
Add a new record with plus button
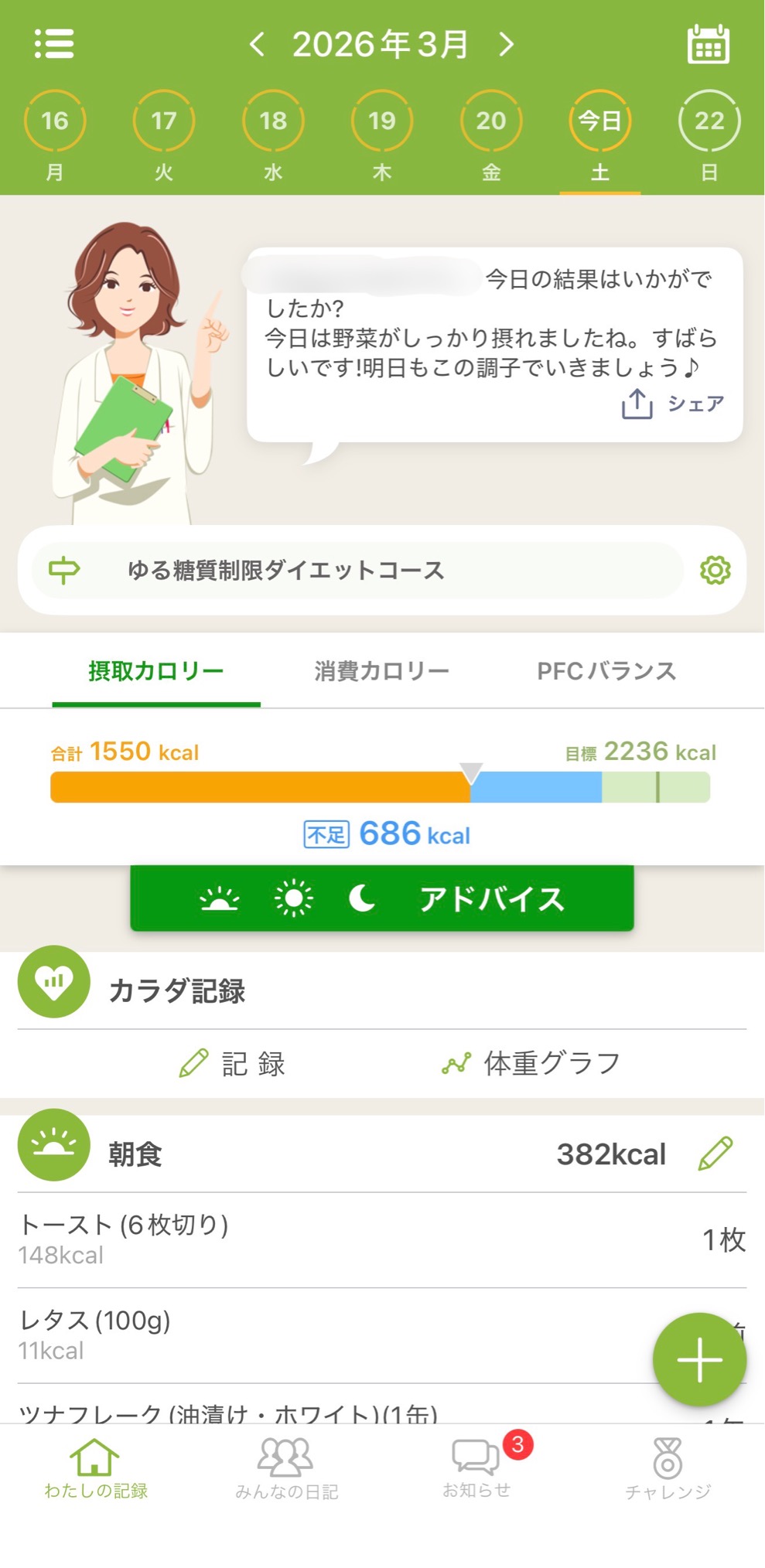point(699,1359)
